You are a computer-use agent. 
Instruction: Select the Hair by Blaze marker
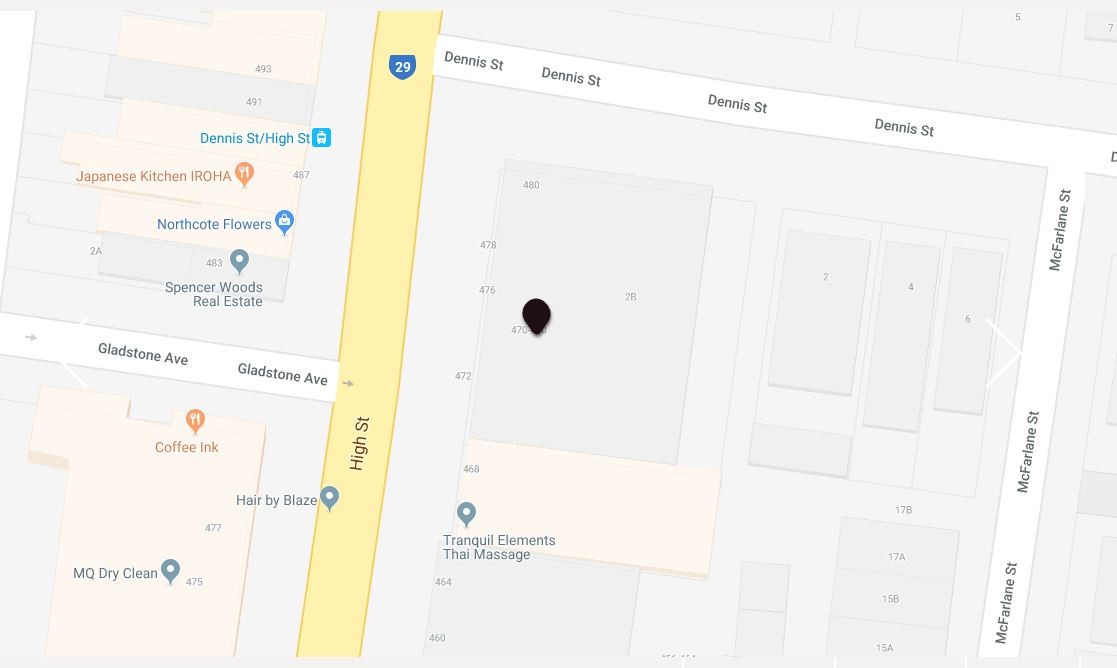[x=330, y=498]
